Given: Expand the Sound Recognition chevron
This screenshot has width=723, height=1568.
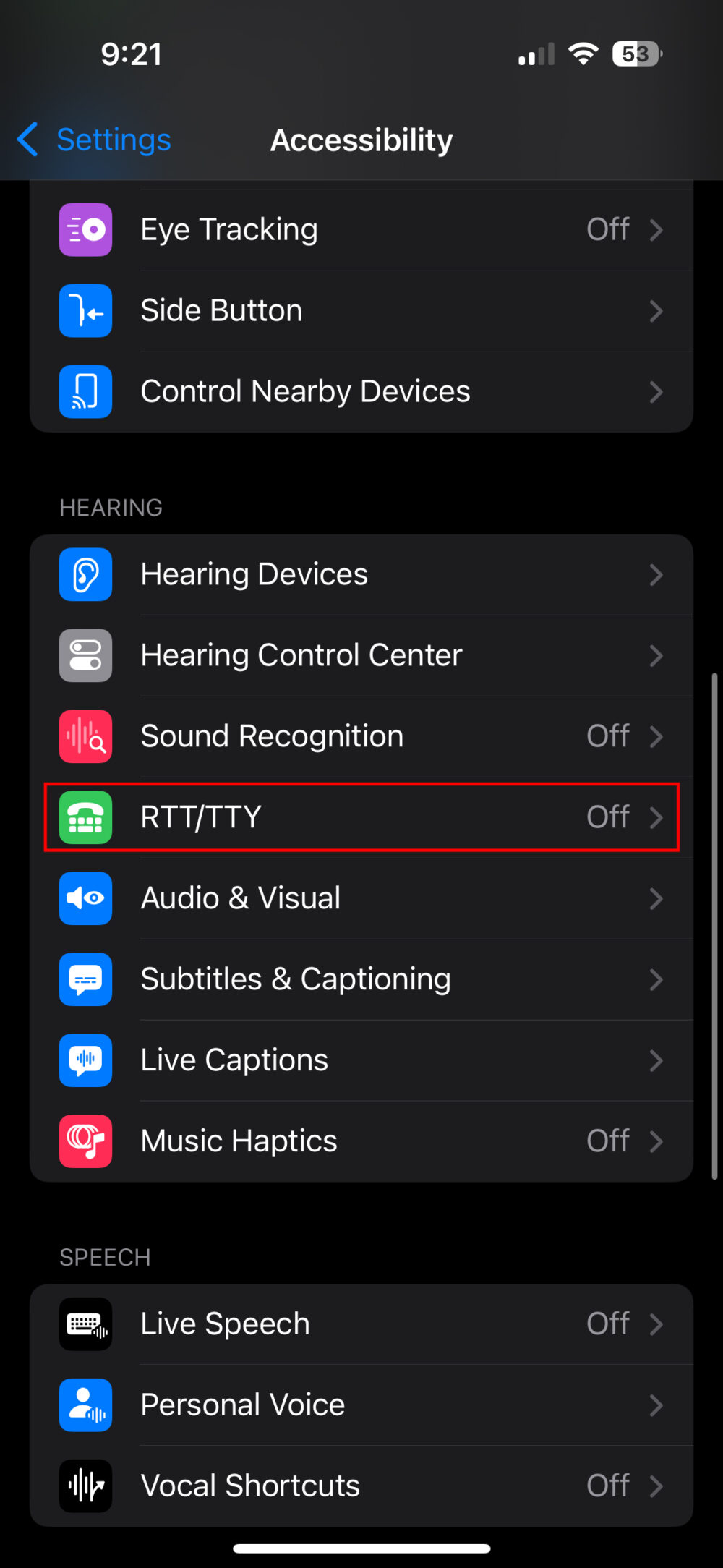Looking at the screenshot, I should (x=656, y=736).
